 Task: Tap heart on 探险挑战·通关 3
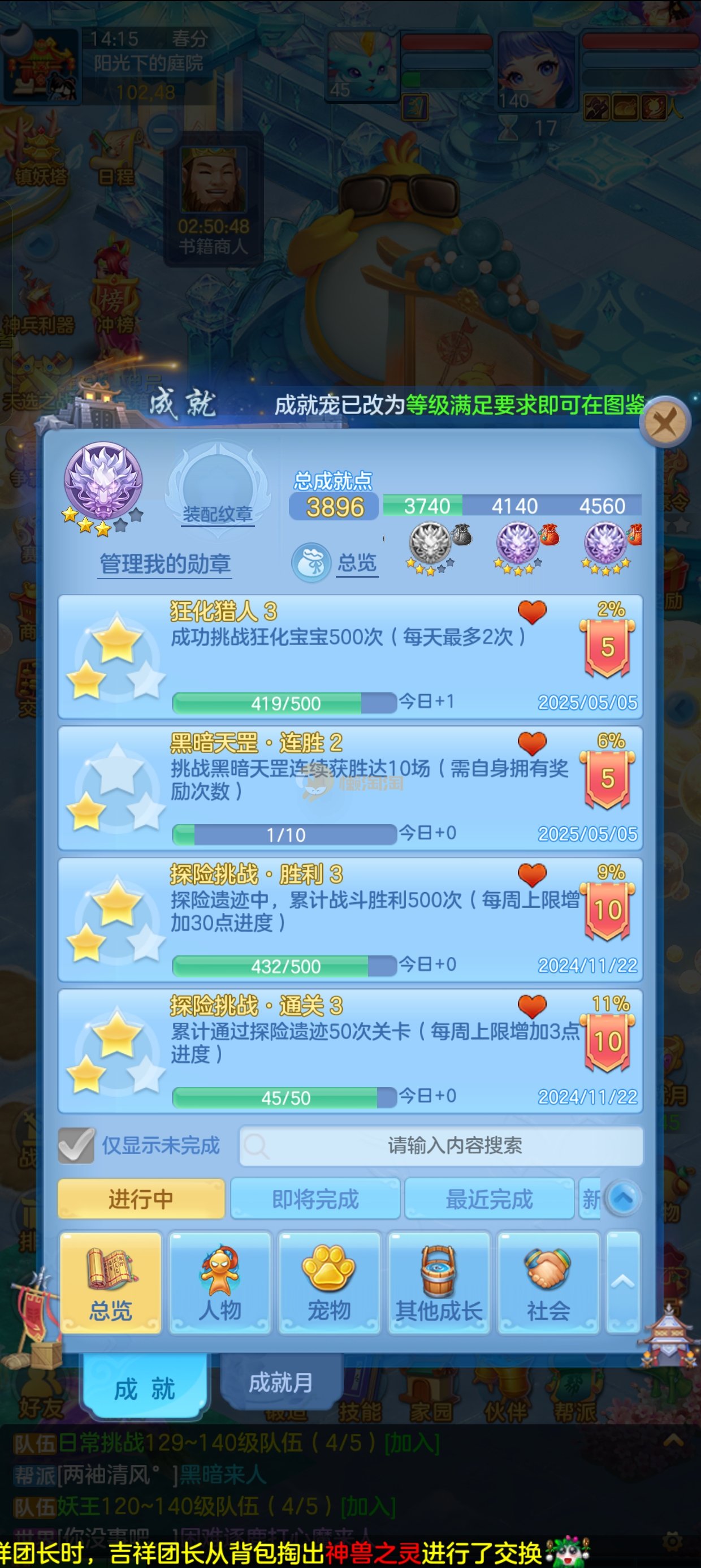pos(532,1006)
